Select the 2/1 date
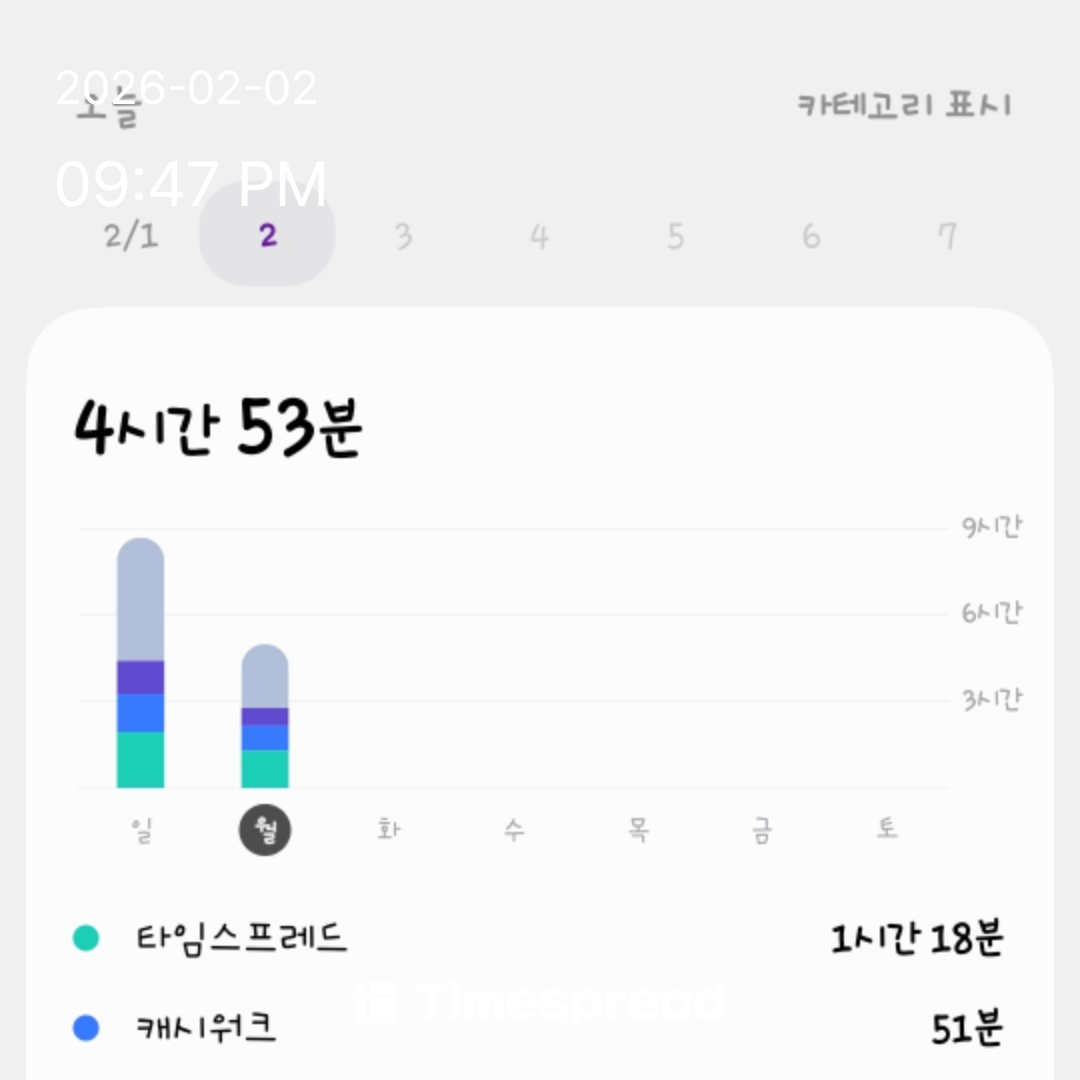Viewport: 1080px width, 1080px height. click(131, 236)
